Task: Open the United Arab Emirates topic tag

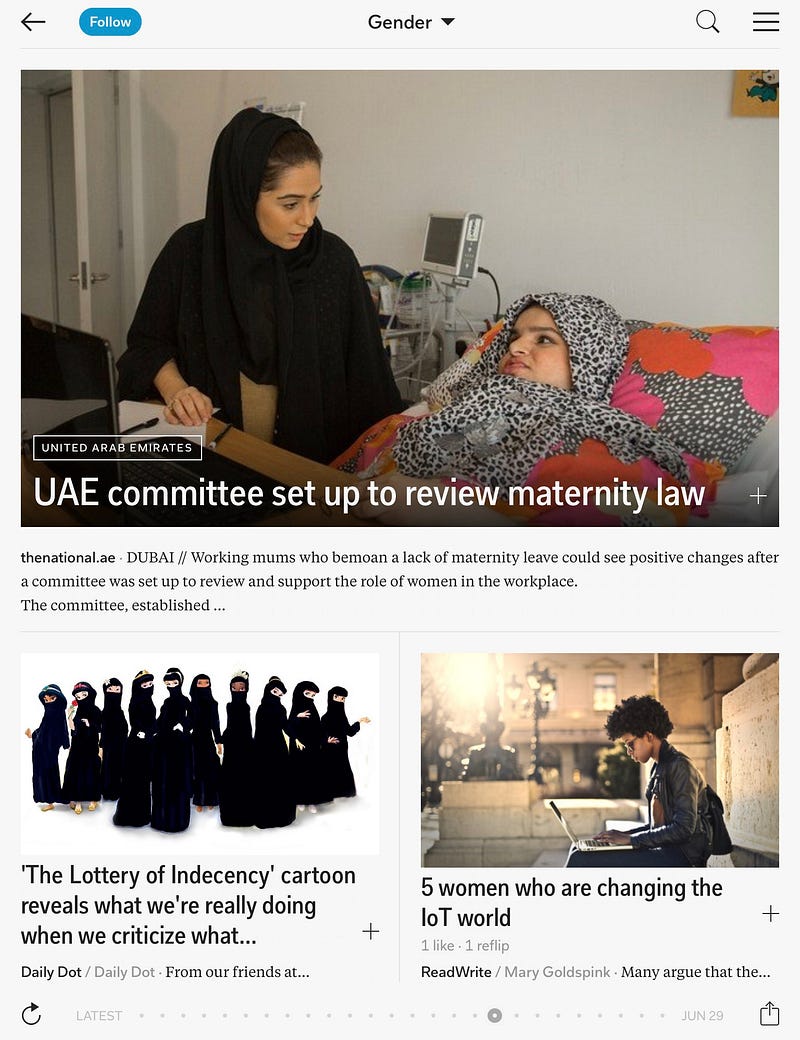Action: pyautogui.click(x=118, y=447)
